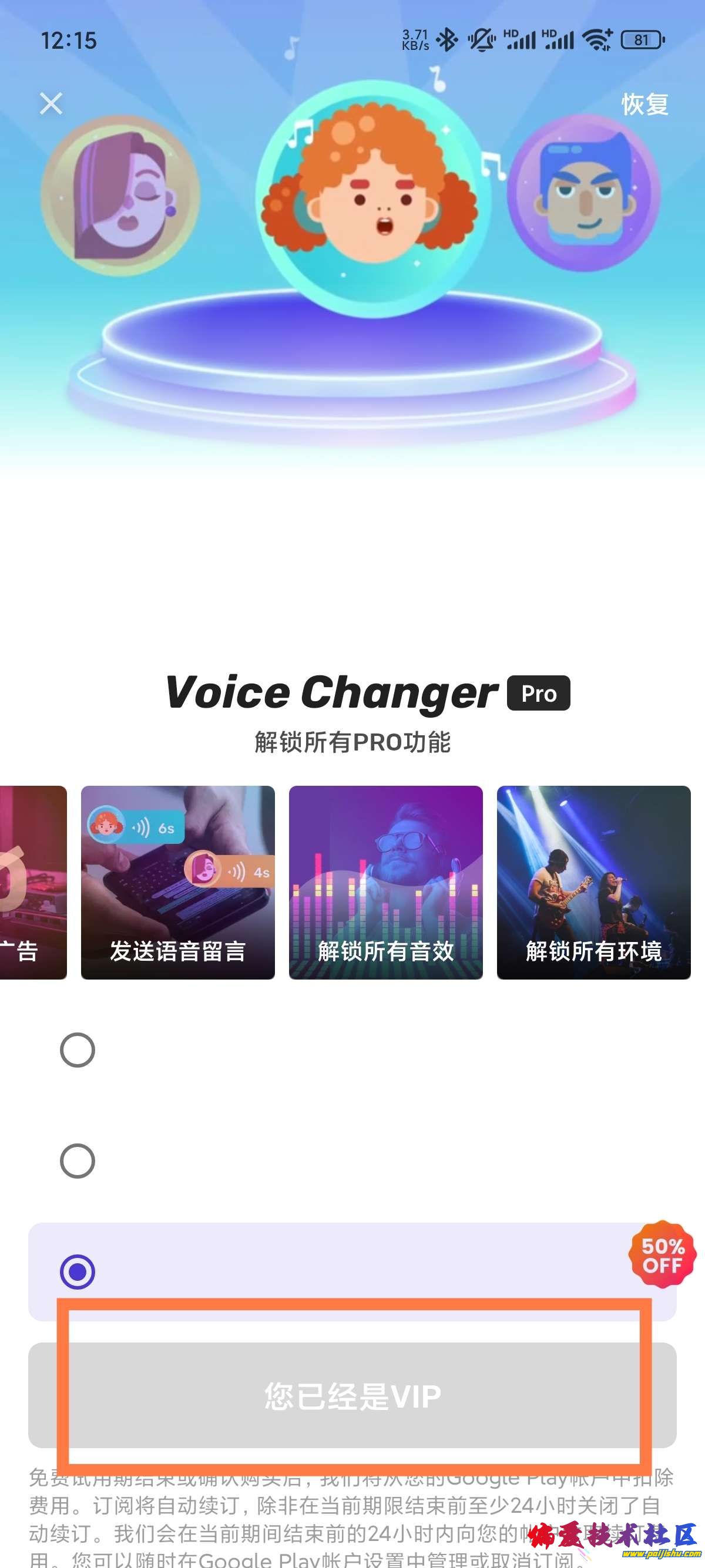Image resolution: width=705 pixels, height=1568 pixels.
Task: Close the Voice Changer Pro screen
Action: click(51, 103)
